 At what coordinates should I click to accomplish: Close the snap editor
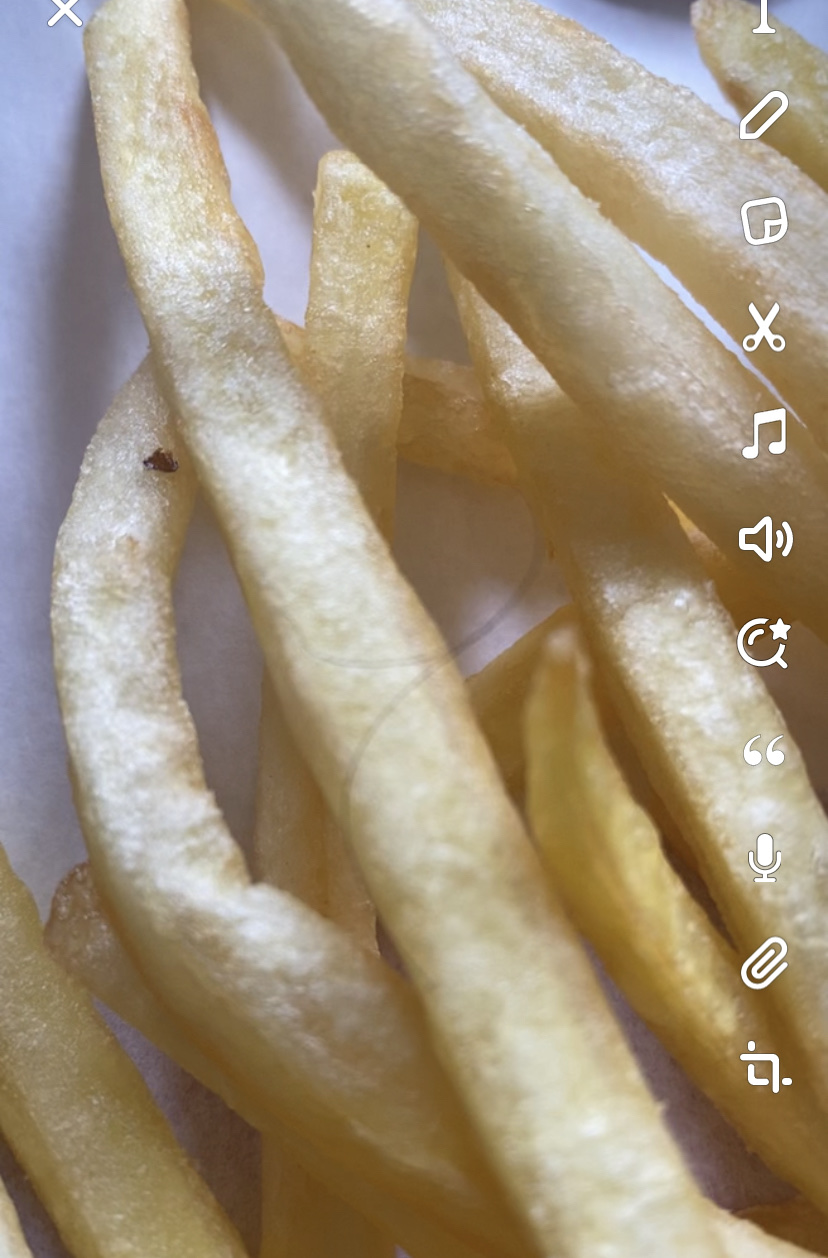(65, 11)
